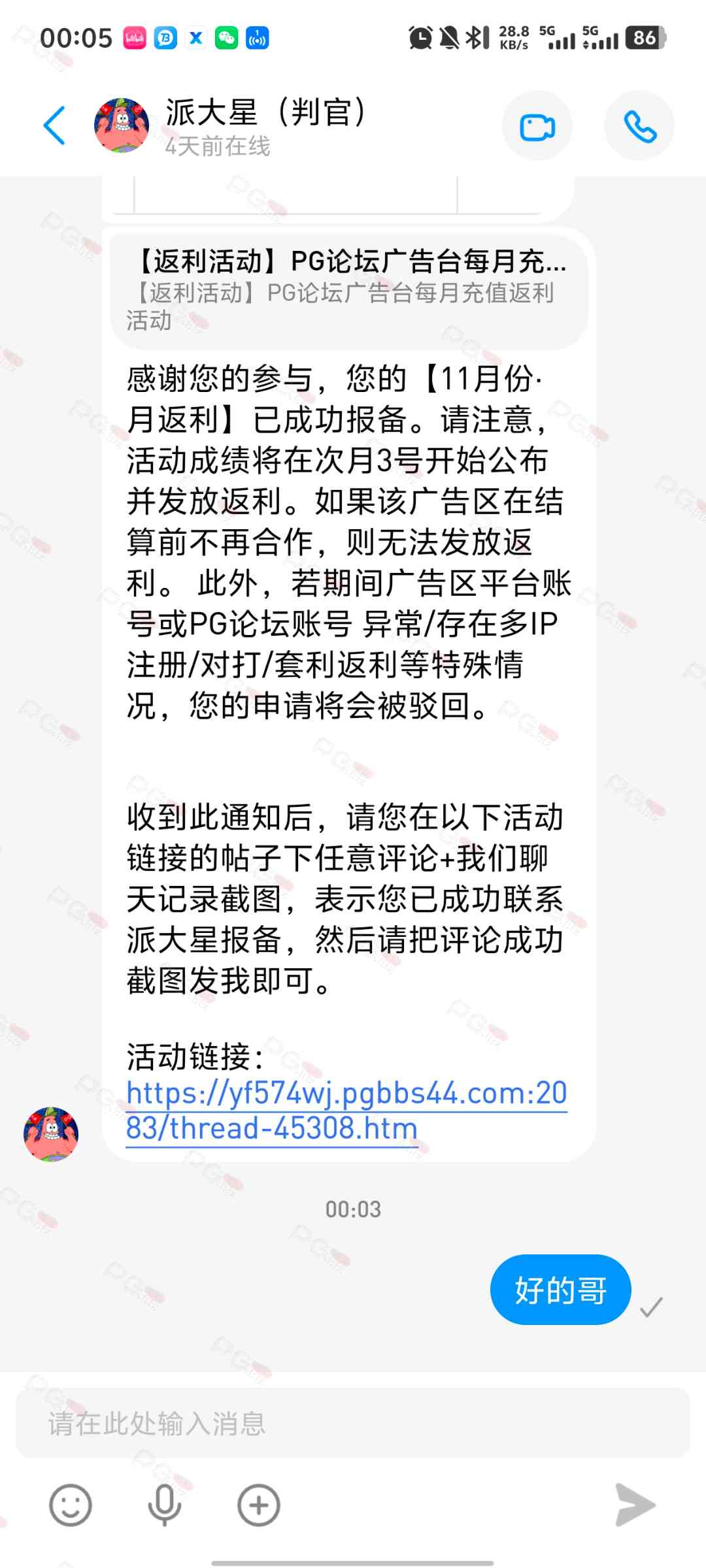Viewport: 706px width, 1568px height.
Task: Open the plus attachment menu
Action: [x=258, y=1505]
